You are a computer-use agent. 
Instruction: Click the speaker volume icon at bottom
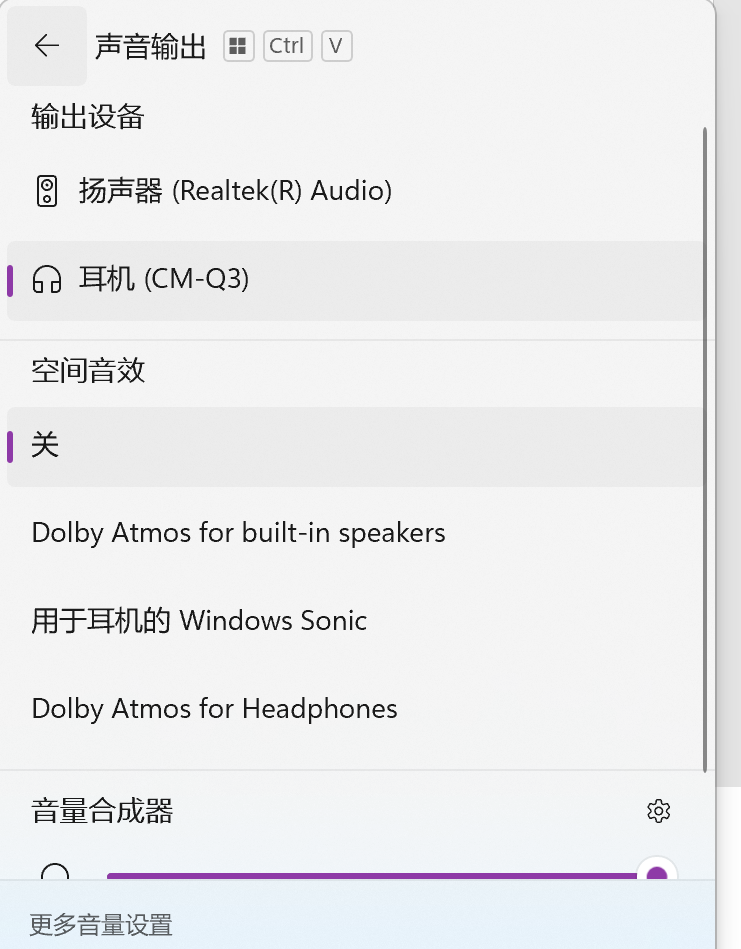pyautogui.click(x=54, y=875)
